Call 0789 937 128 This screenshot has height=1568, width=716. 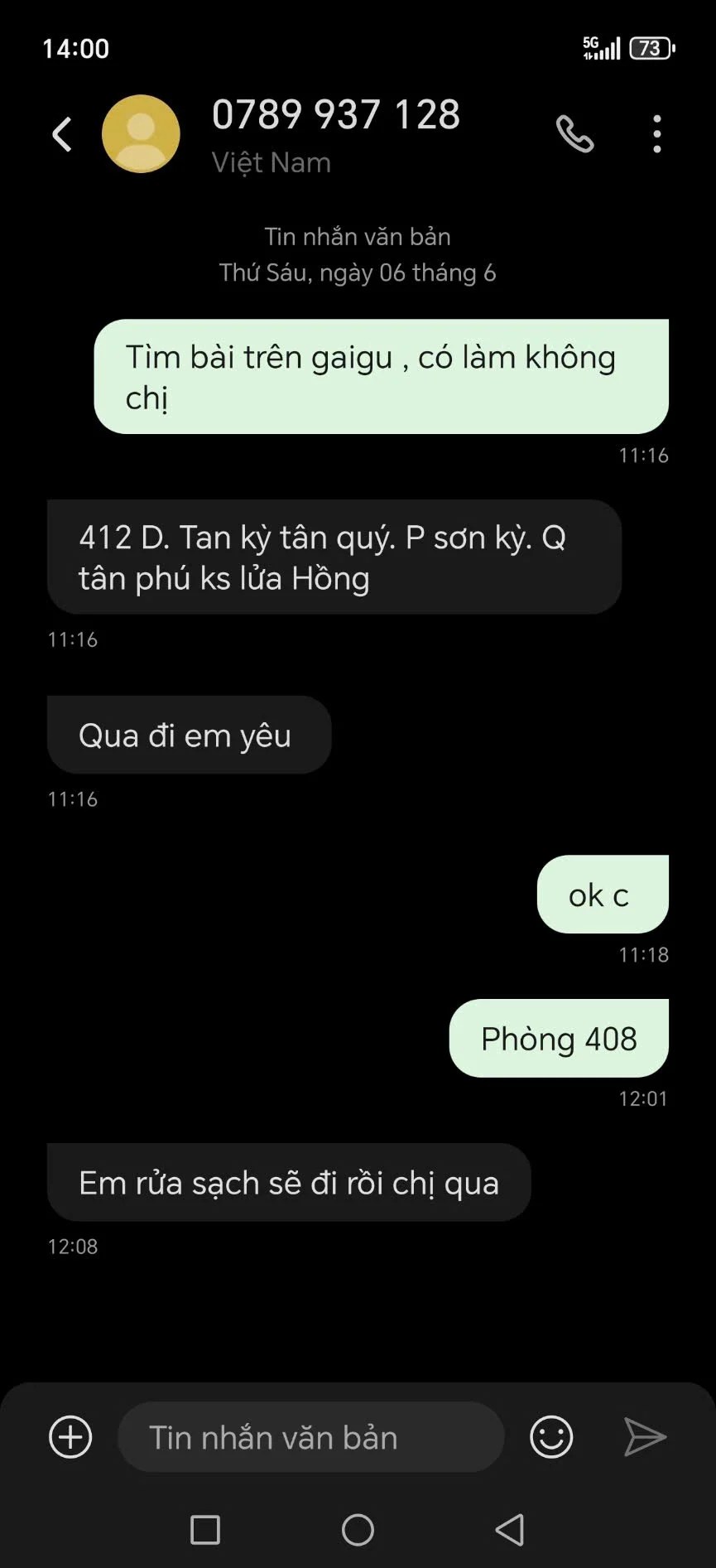tap(574, 134)
